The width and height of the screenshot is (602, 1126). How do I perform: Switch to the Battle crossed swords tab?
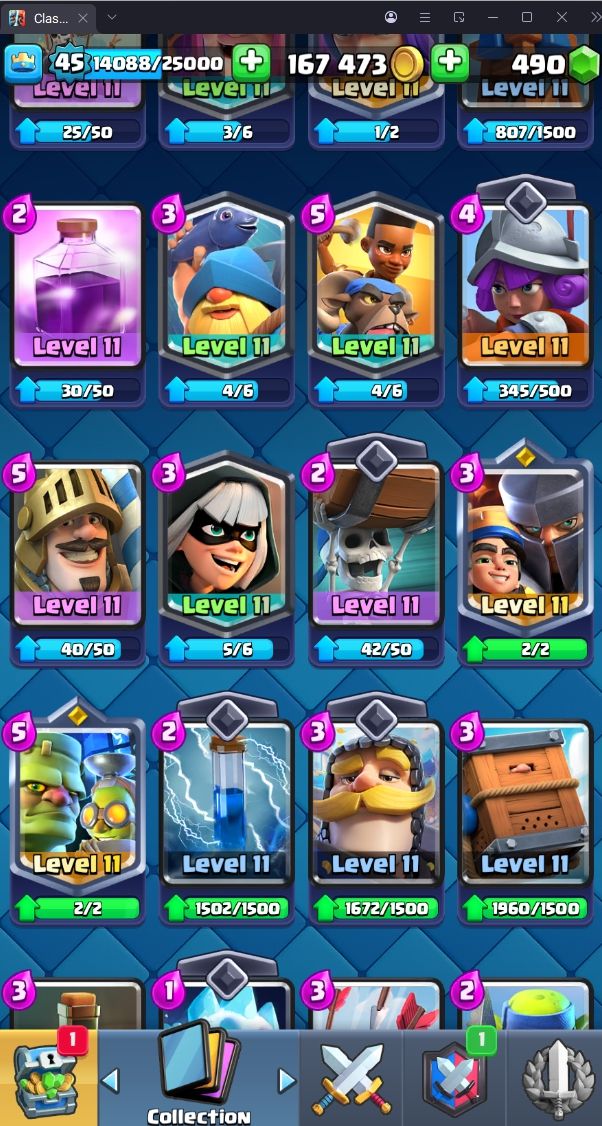(350, 1078)
